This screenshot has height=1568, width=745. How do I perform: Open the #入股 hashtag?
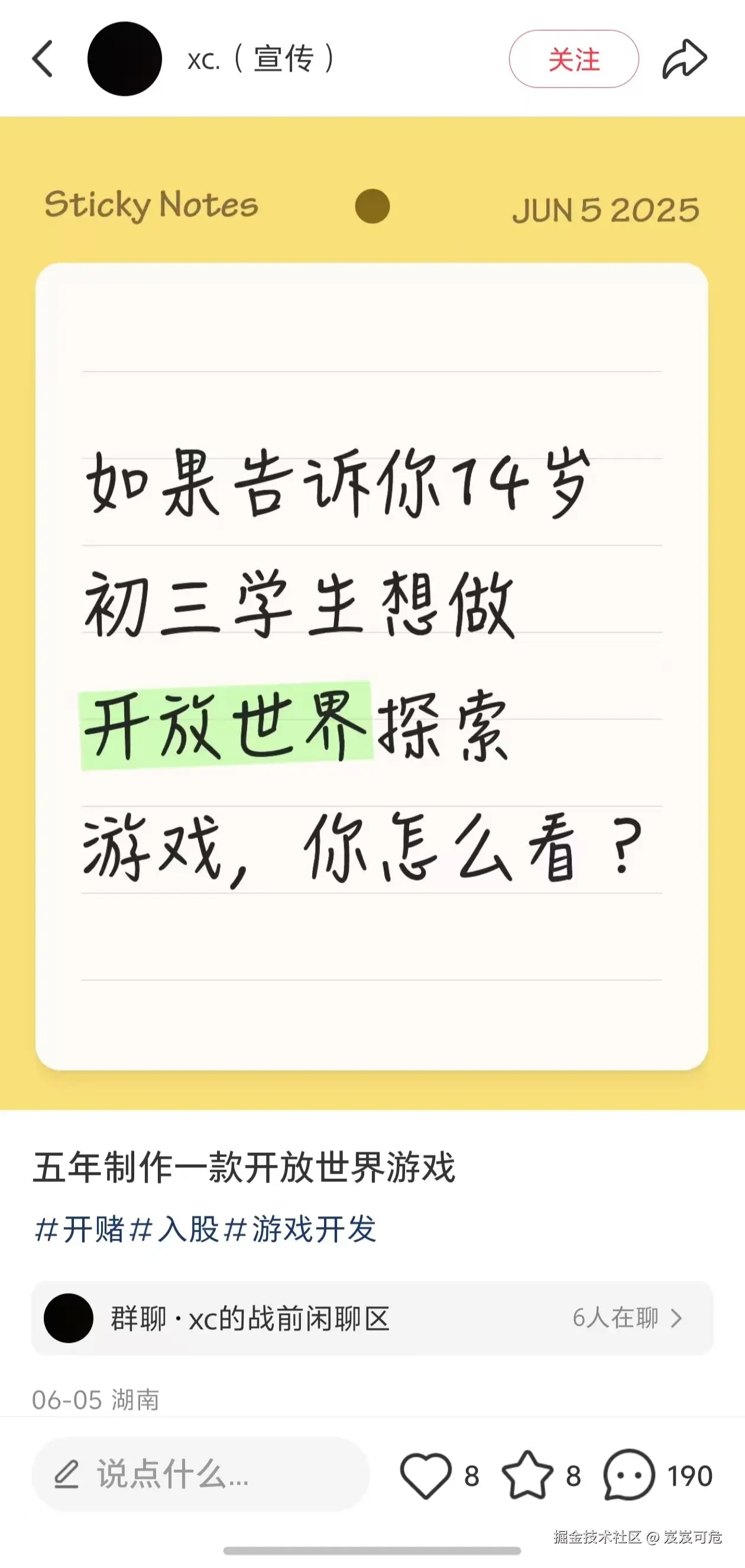(x=174, y=1229)
